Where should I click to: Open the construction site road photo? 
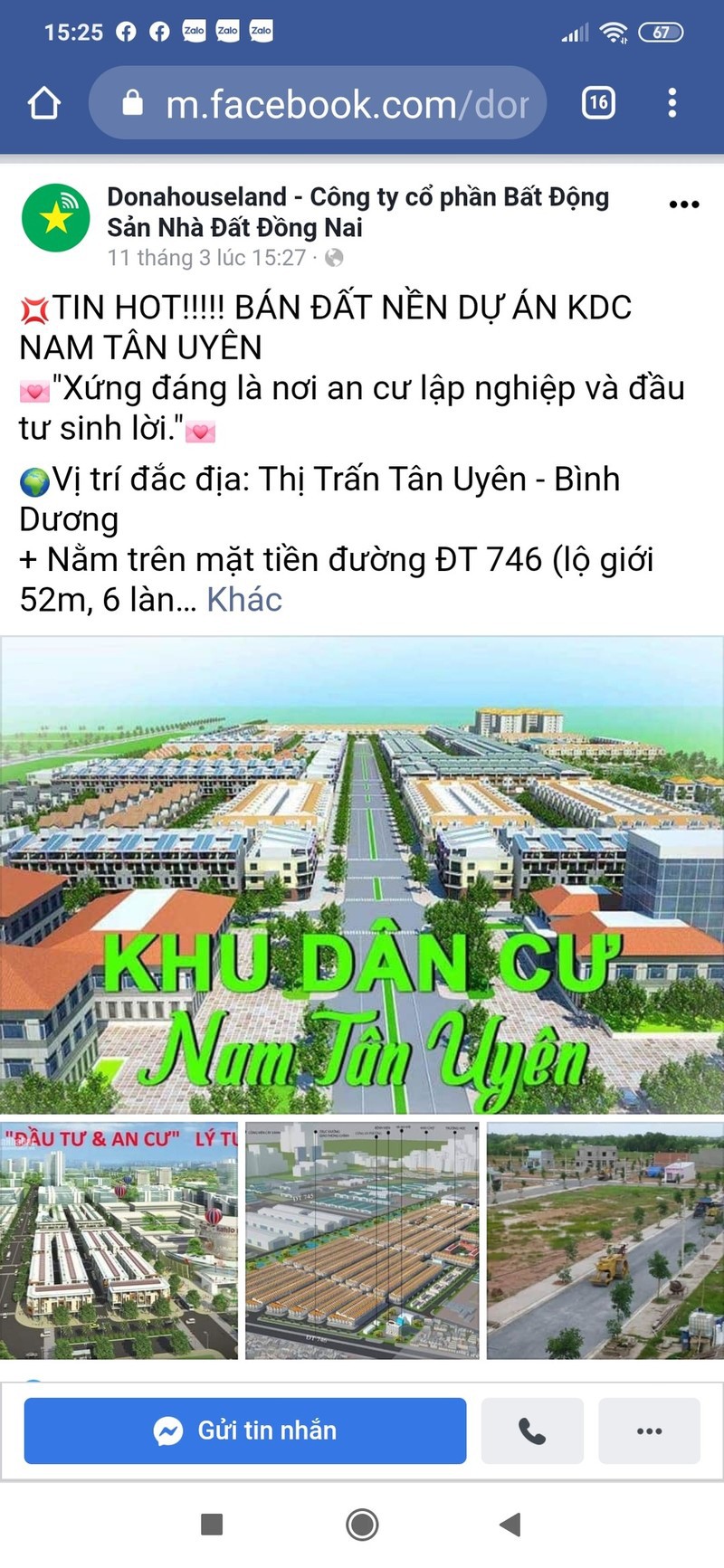pyautogui.click(x=605, y=1240)
